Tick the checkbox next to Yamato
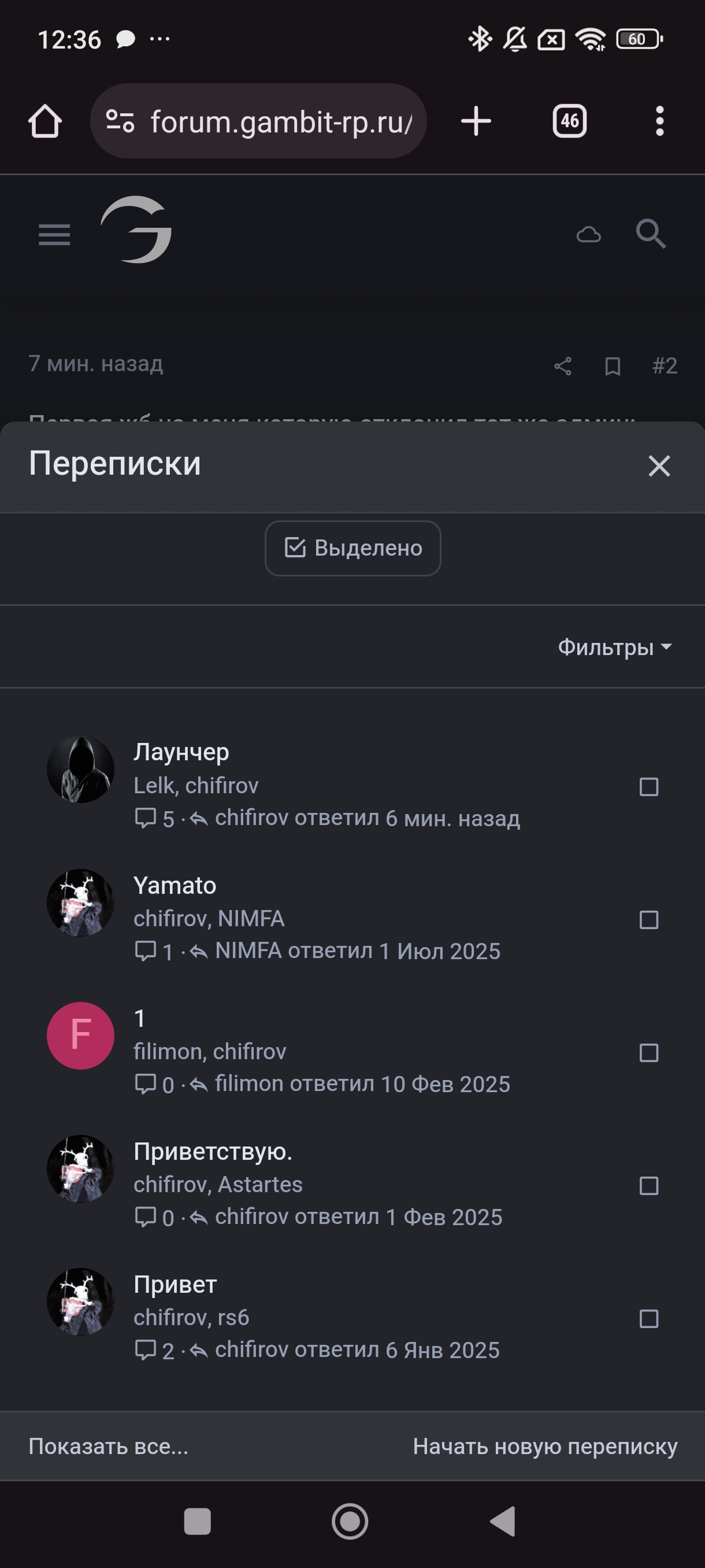The width and height of the screenshot is (705, 1568). point(648,920)
